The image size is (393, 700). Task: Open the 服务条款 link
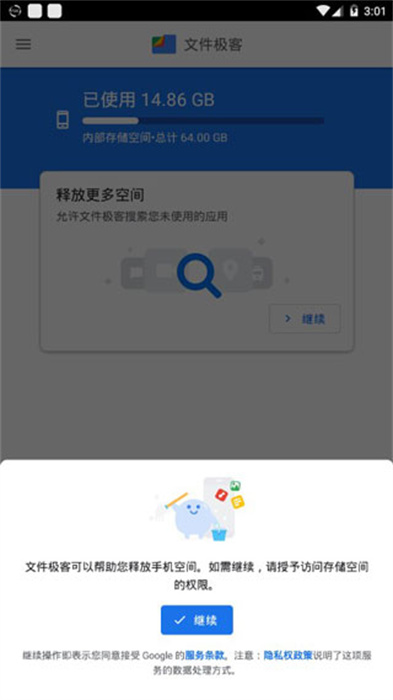pyautogui.click(x=205, y=655)
